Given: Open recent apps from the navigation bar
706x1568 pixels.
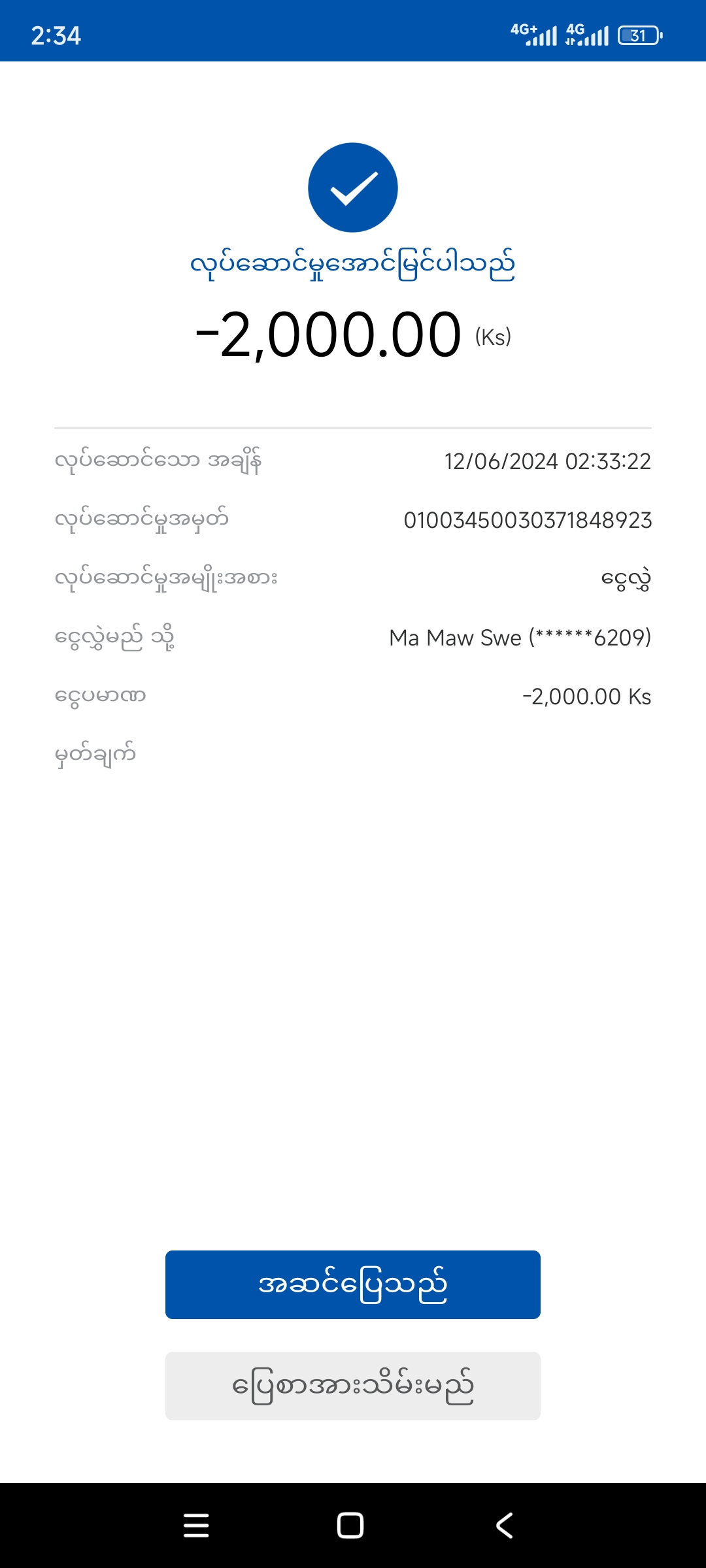Looking at the screenshot, I should point(196,1526).
